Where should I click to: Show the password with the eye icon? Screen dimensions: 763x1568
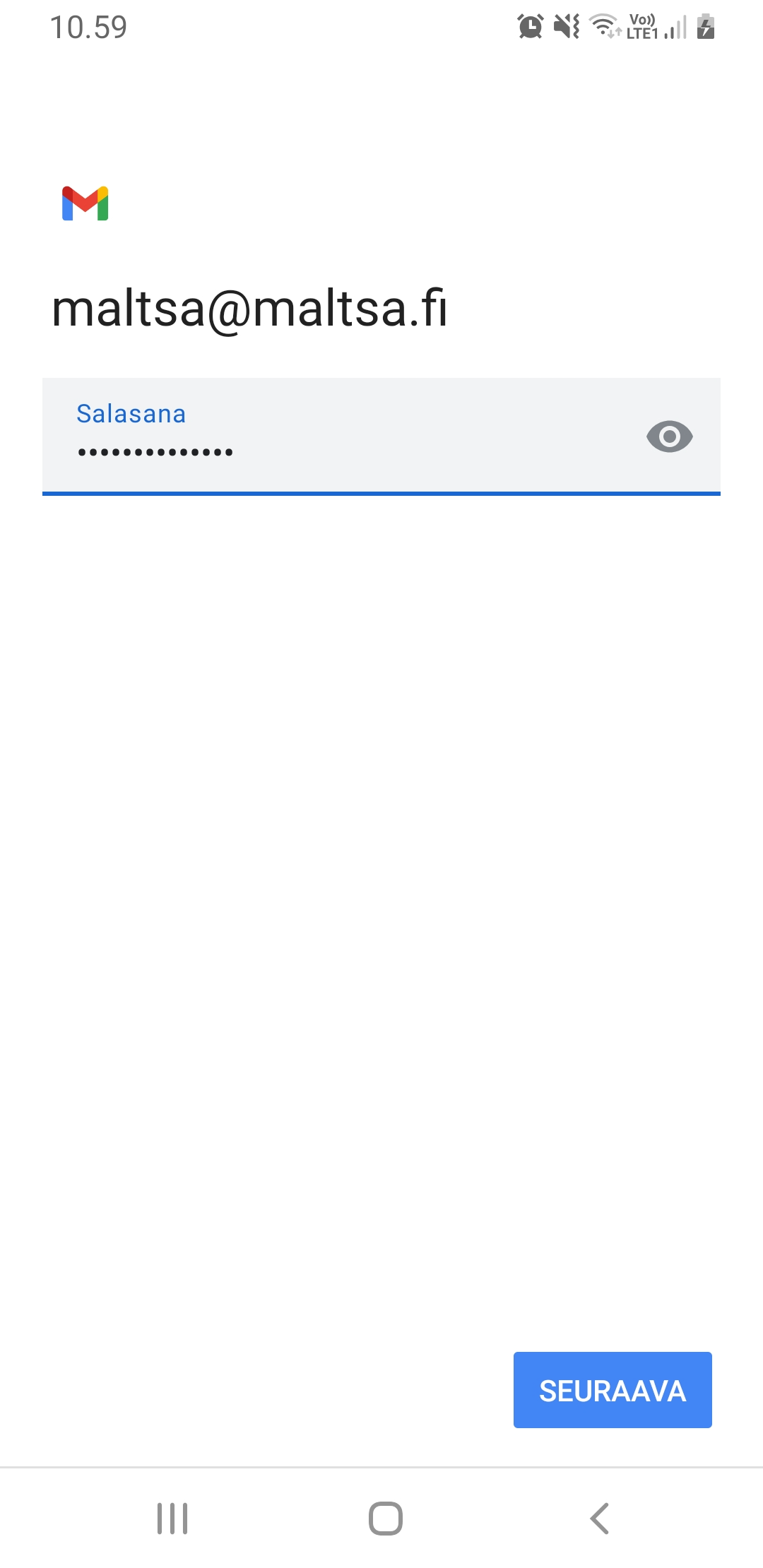pos(669,436)
